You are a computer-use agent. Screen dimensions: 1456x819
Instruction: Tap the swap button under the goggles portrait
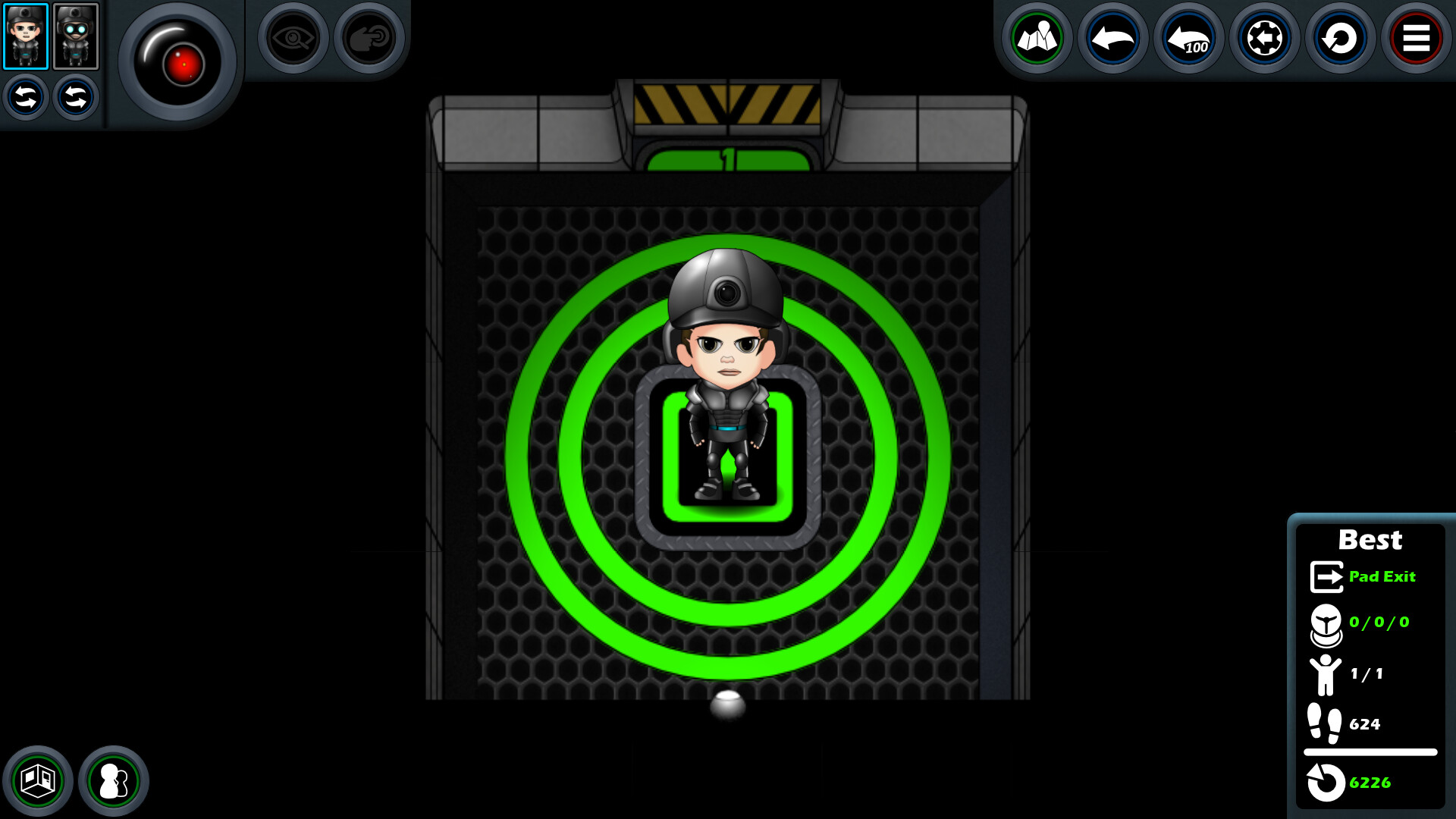76,98
